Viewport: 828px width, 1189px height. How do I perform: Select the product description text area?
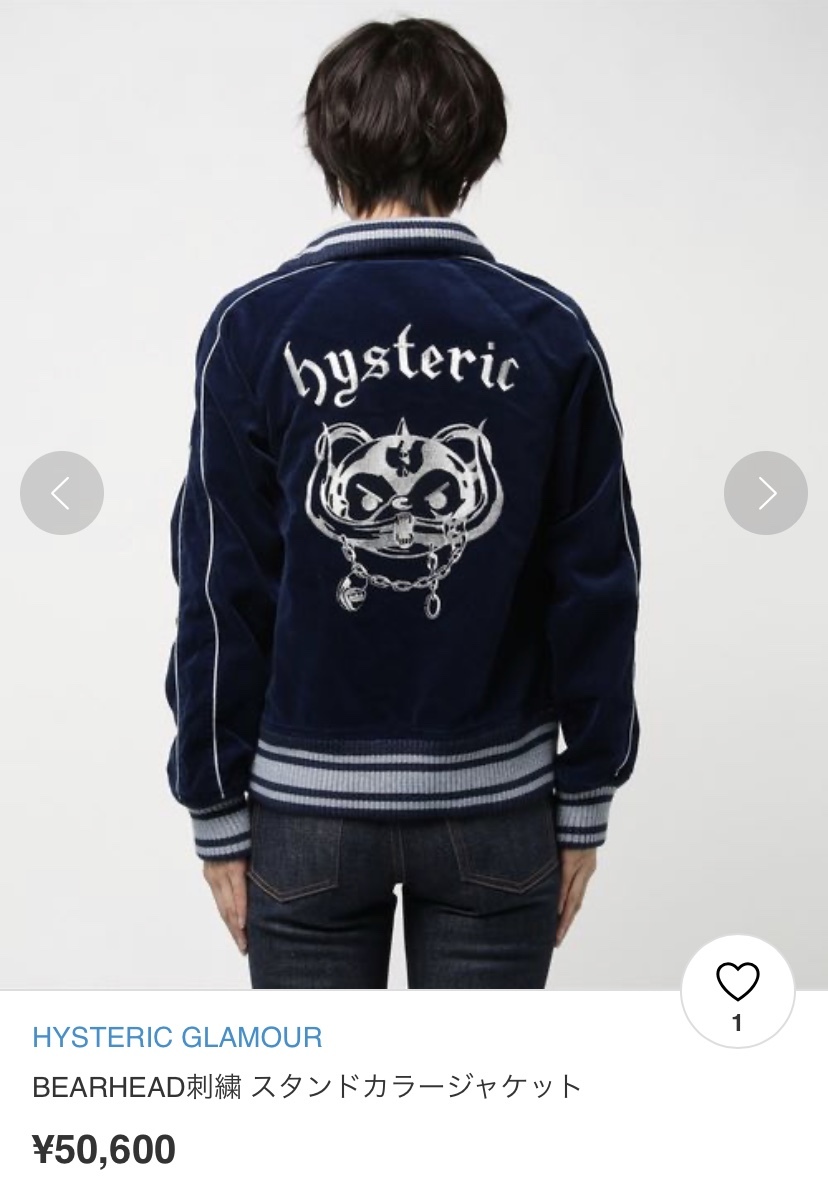[x=305, y=1085]
